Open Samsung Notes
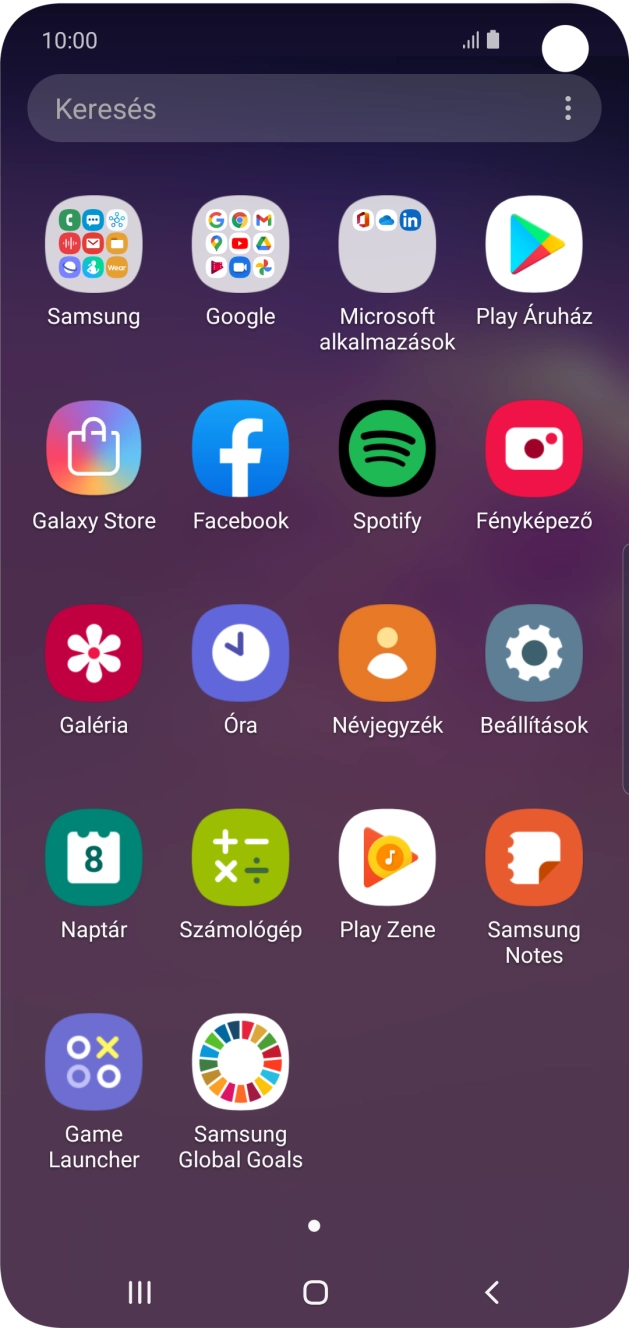 coord(534,857)
